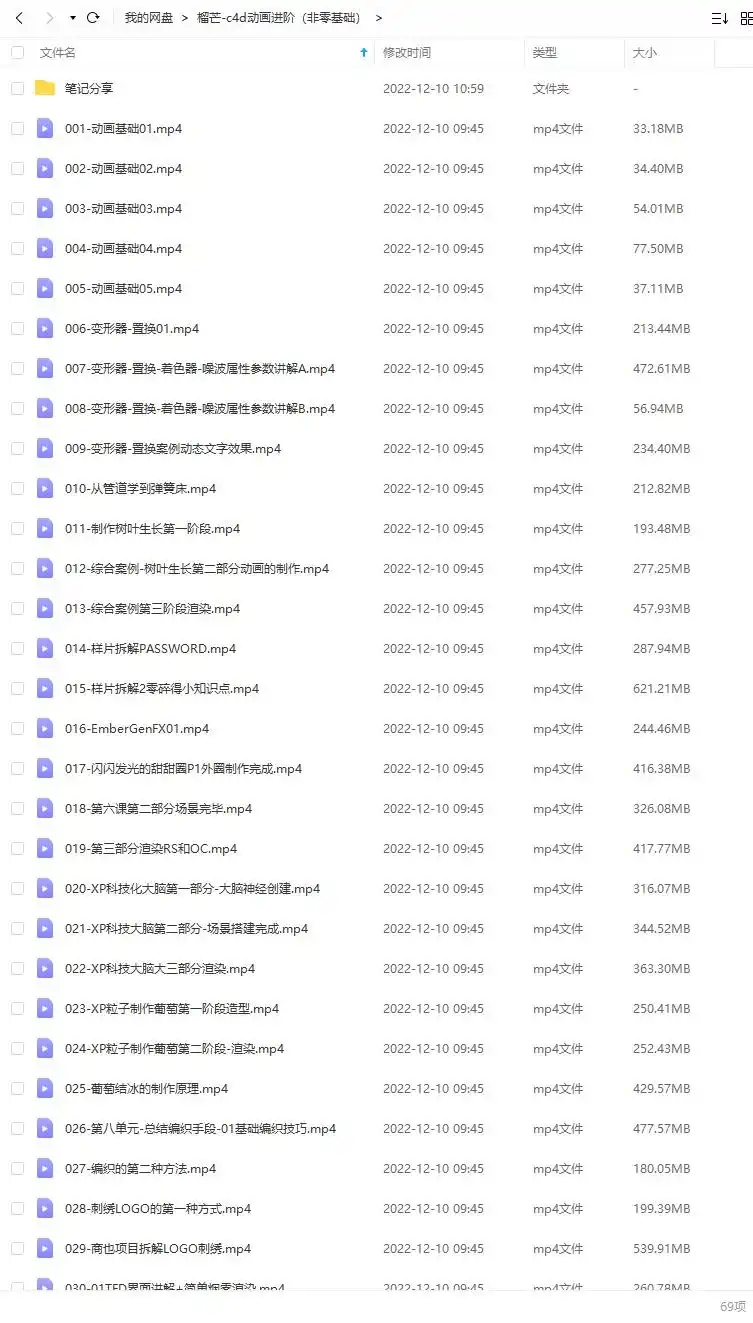Open the history dropdown arrow in navigation
The height and width of the screenshot is (1323, 753).
click(x=73, y=18)
